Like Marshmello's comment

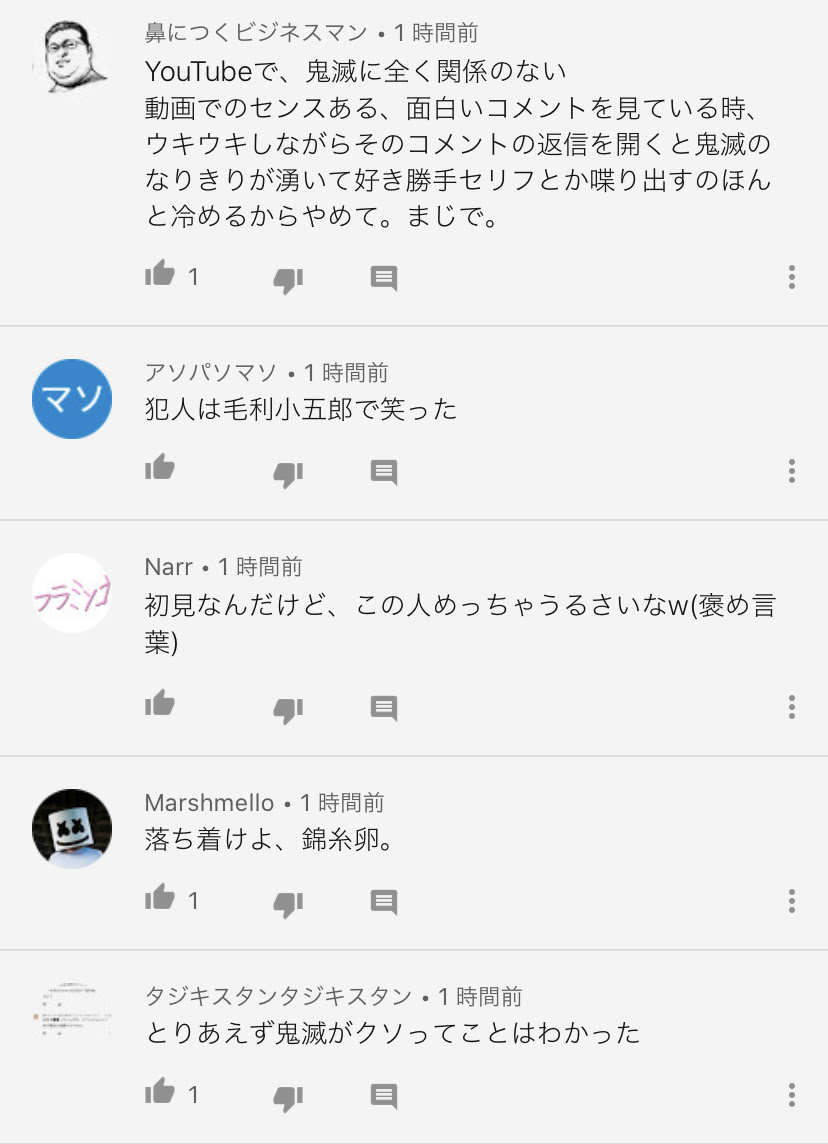tap(160, 898)
